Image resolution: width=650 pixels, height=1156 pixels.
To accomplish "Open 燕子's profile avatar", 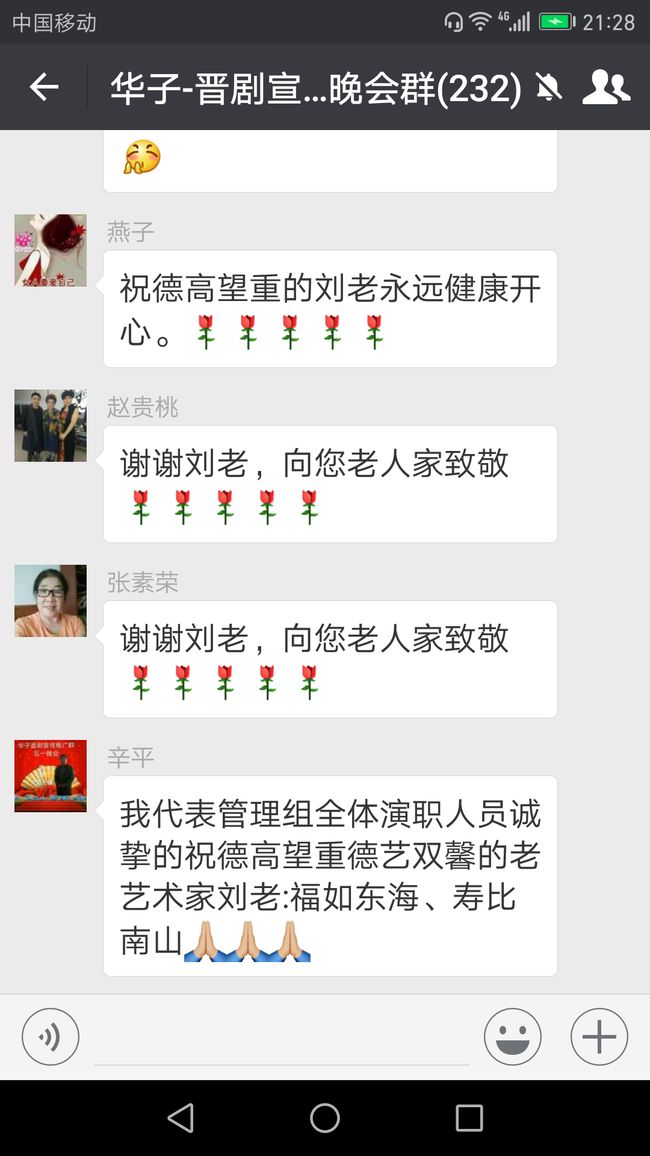I will click(51, 251).
